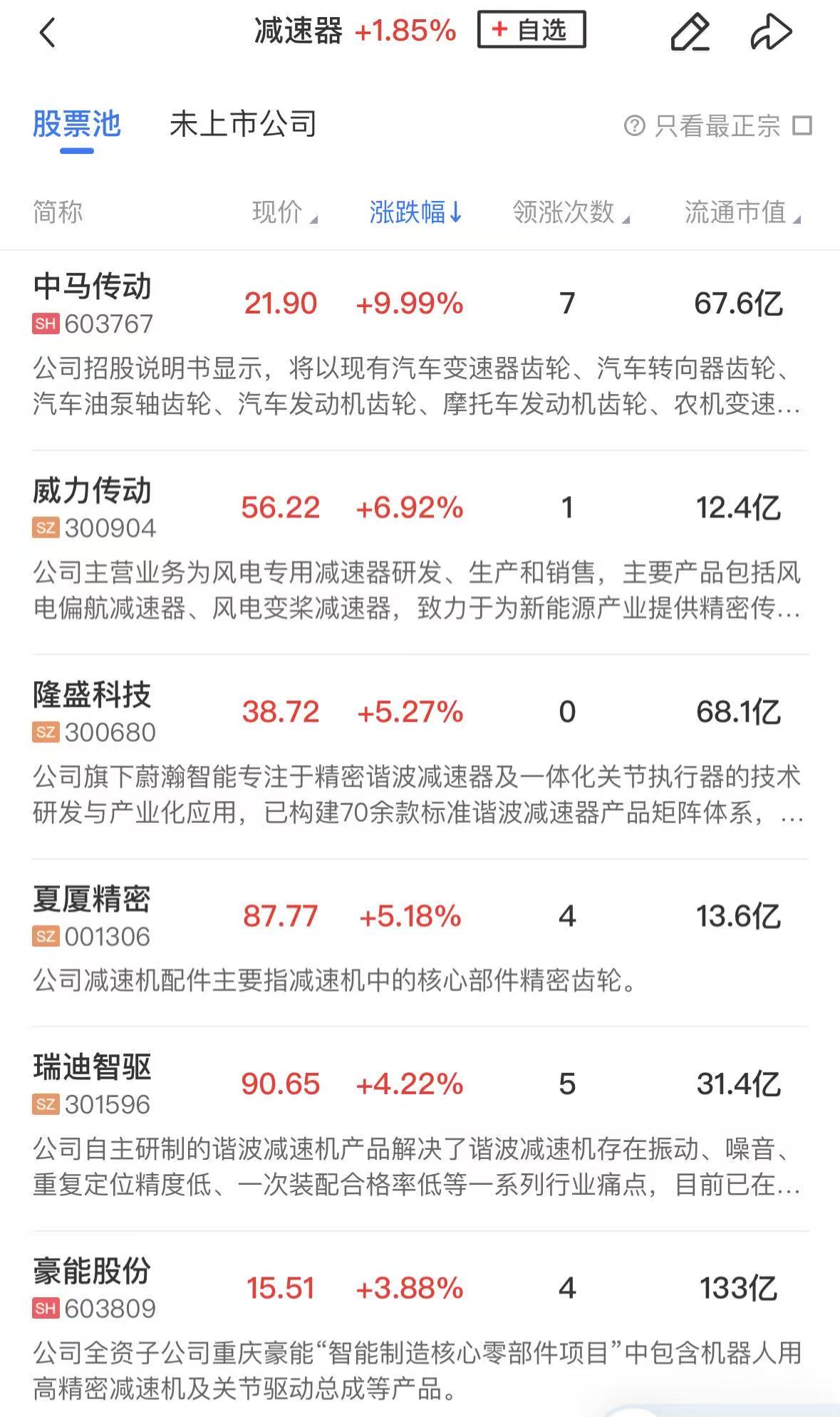
Task: Open the help icon beside 只看最正宗
Action: [x=633, y=126]
